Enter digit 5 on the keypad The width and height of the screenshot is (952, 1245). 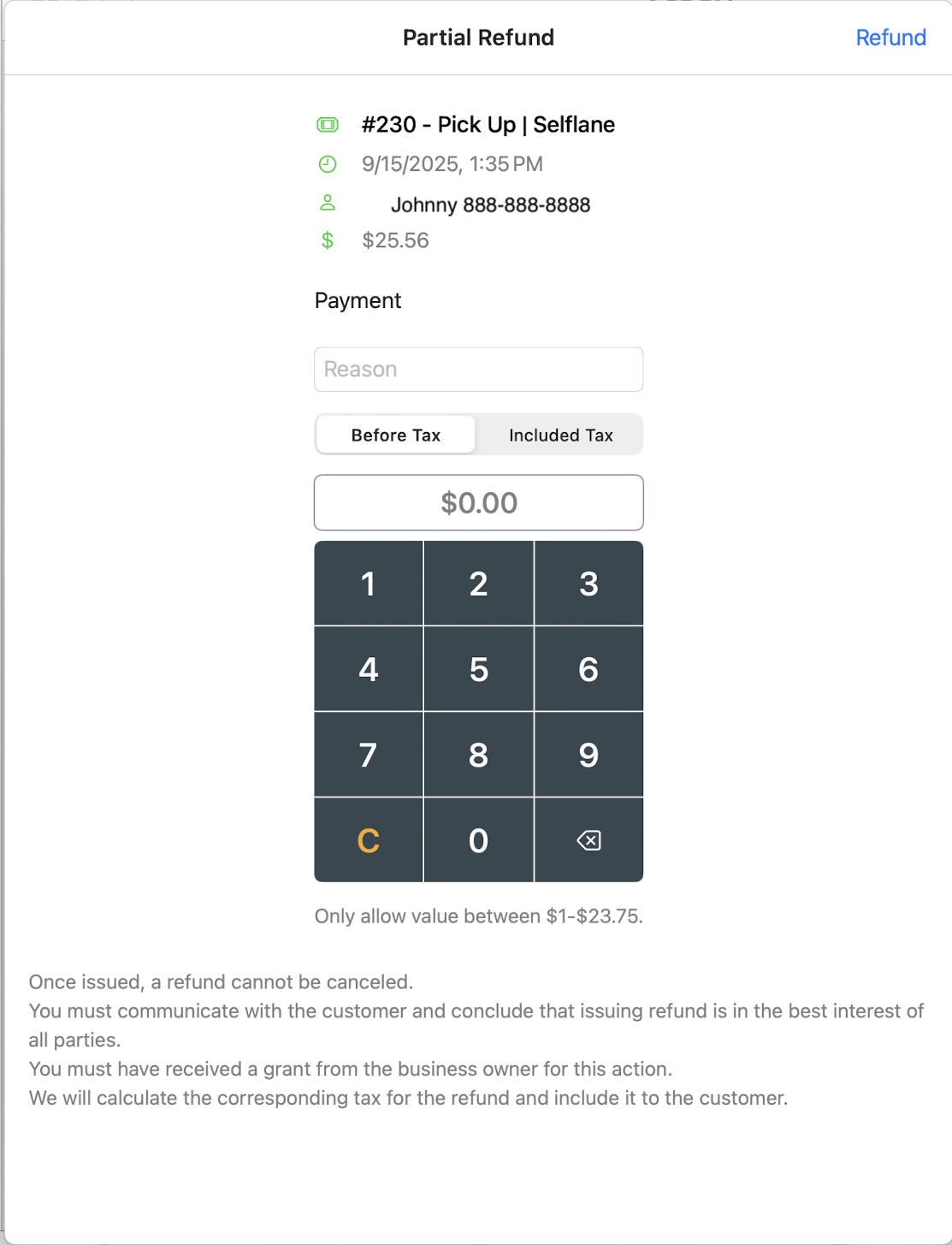coord(478,669)
